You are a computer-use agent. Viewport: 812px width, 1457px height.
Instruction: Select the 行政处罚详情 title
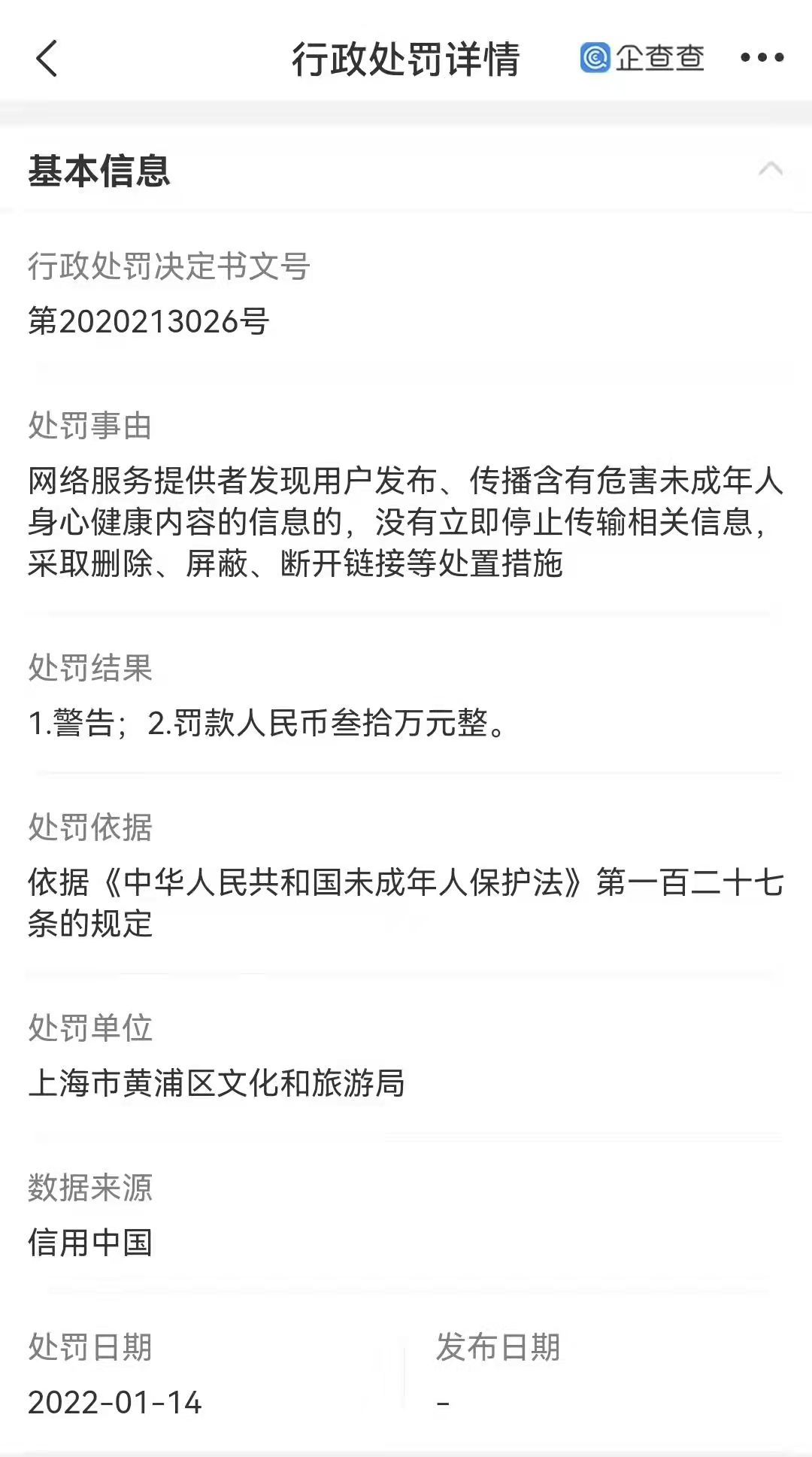click(x=406, y=60)
